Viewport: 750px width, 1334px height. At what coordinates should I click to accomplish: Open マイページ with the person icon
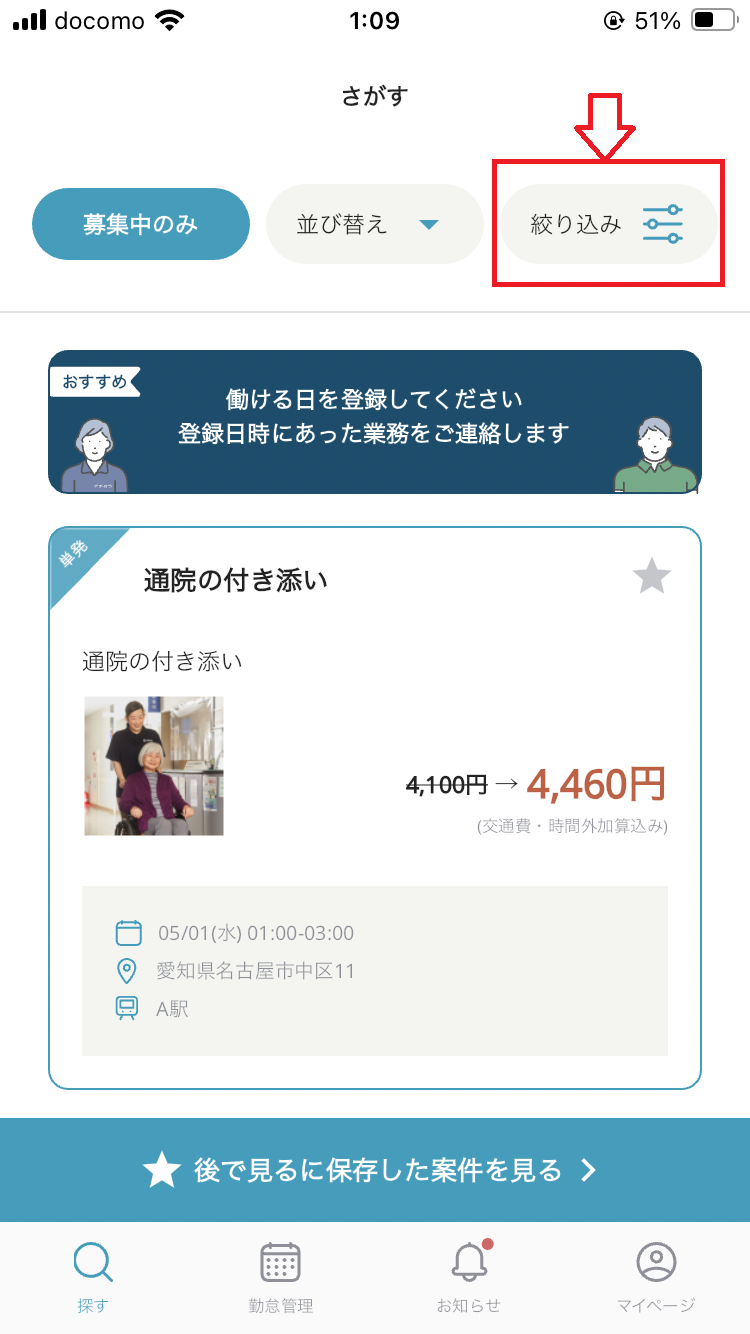point(656,1262)
